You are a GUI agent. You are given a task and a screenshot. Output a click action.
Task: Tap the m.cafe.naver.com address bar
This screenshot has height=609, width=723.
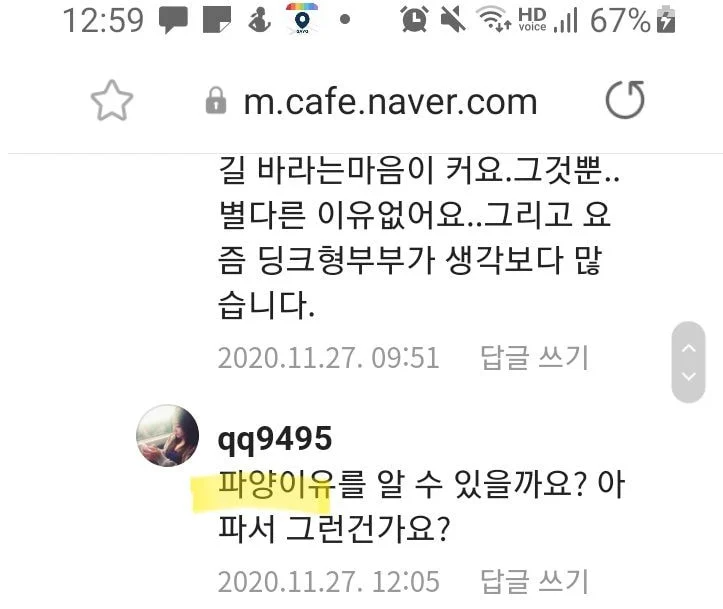pyautogui.click(x=389, y=101)
